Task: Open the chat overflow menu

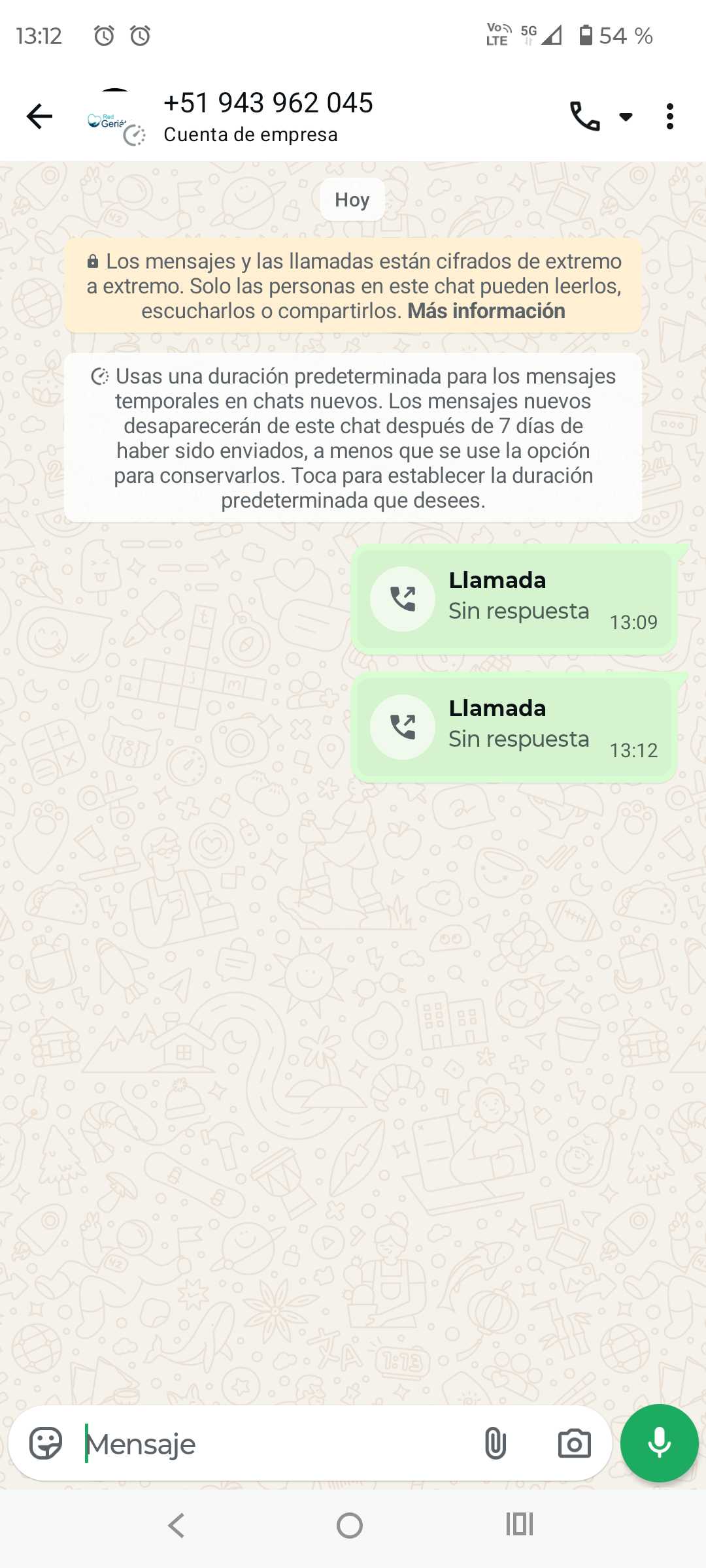Action: click(x=669, y=117)
